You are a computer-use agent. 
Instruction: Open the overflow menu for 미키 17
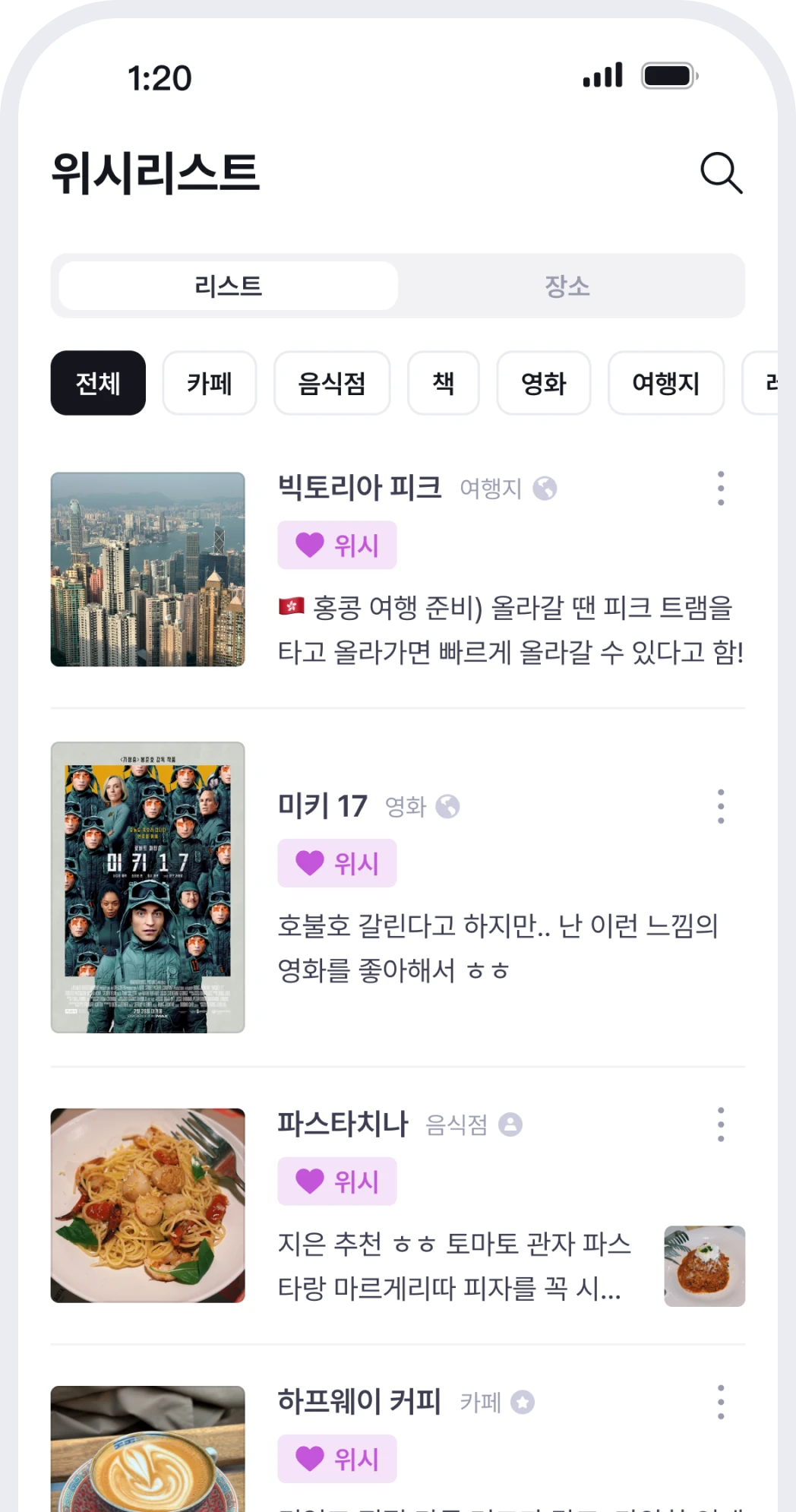[x=721, y=806]
